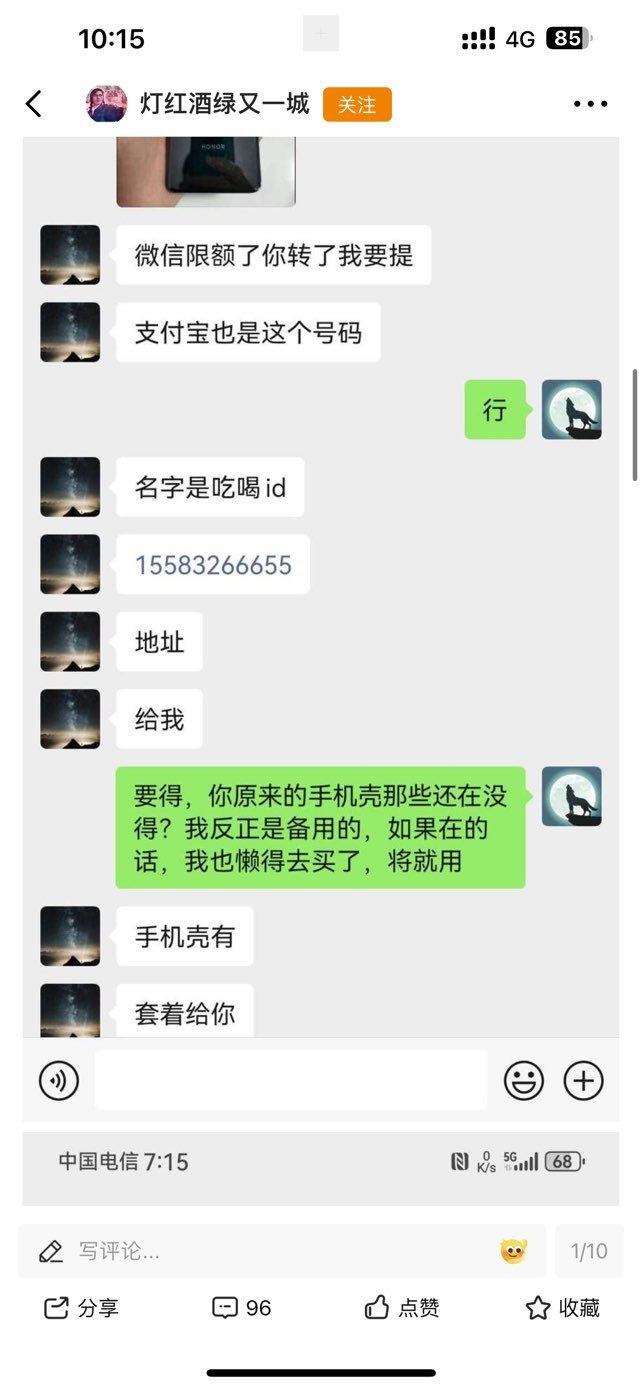Viewport: 642px width, 1389px height.
Task: Open the posted chat screenshot image
Action: pos(321,671)
